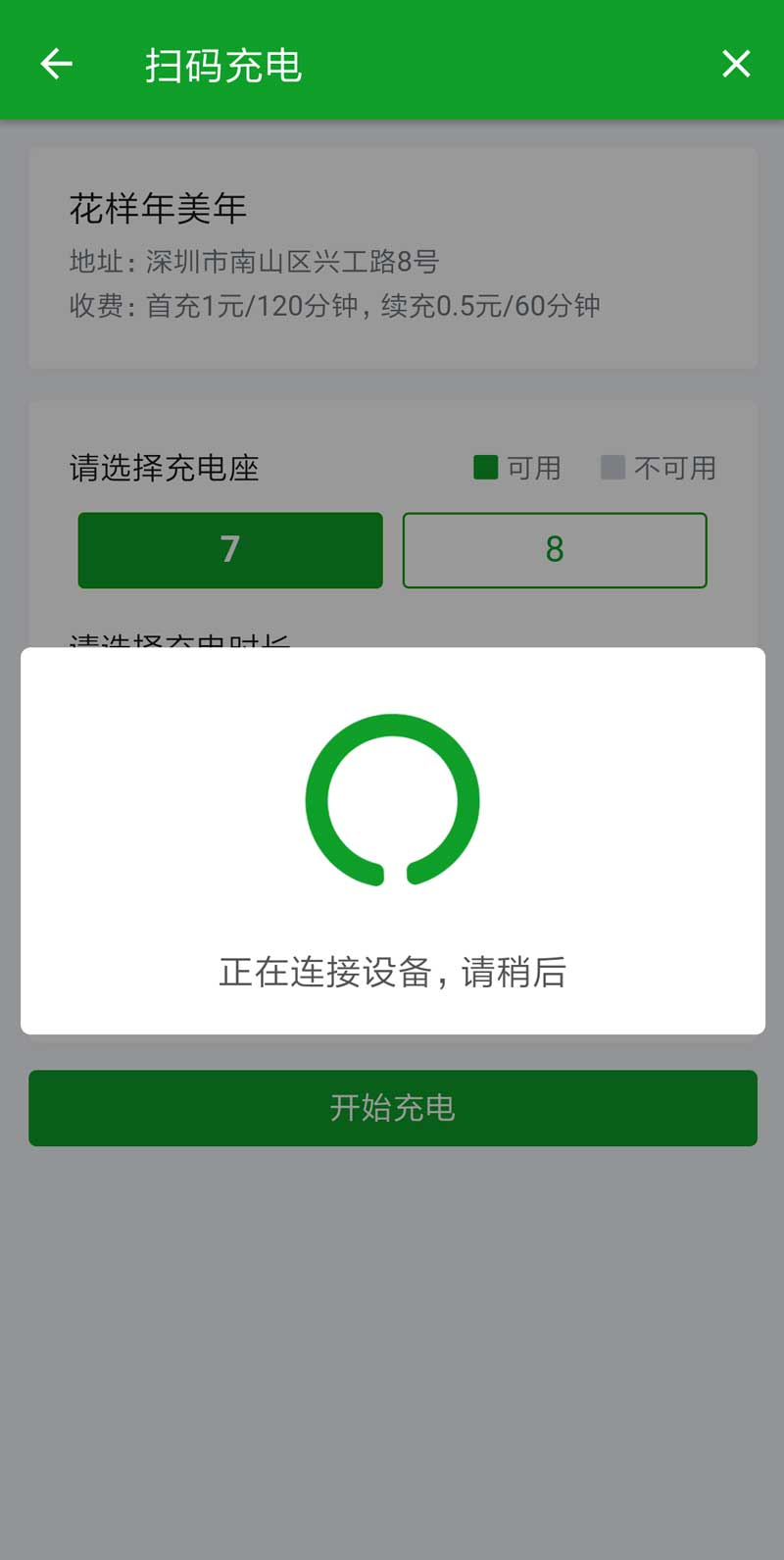The height and width of the screenshot is (1560, 784).
Task: Close the 扫码充电 page
Action: point(735,65)
